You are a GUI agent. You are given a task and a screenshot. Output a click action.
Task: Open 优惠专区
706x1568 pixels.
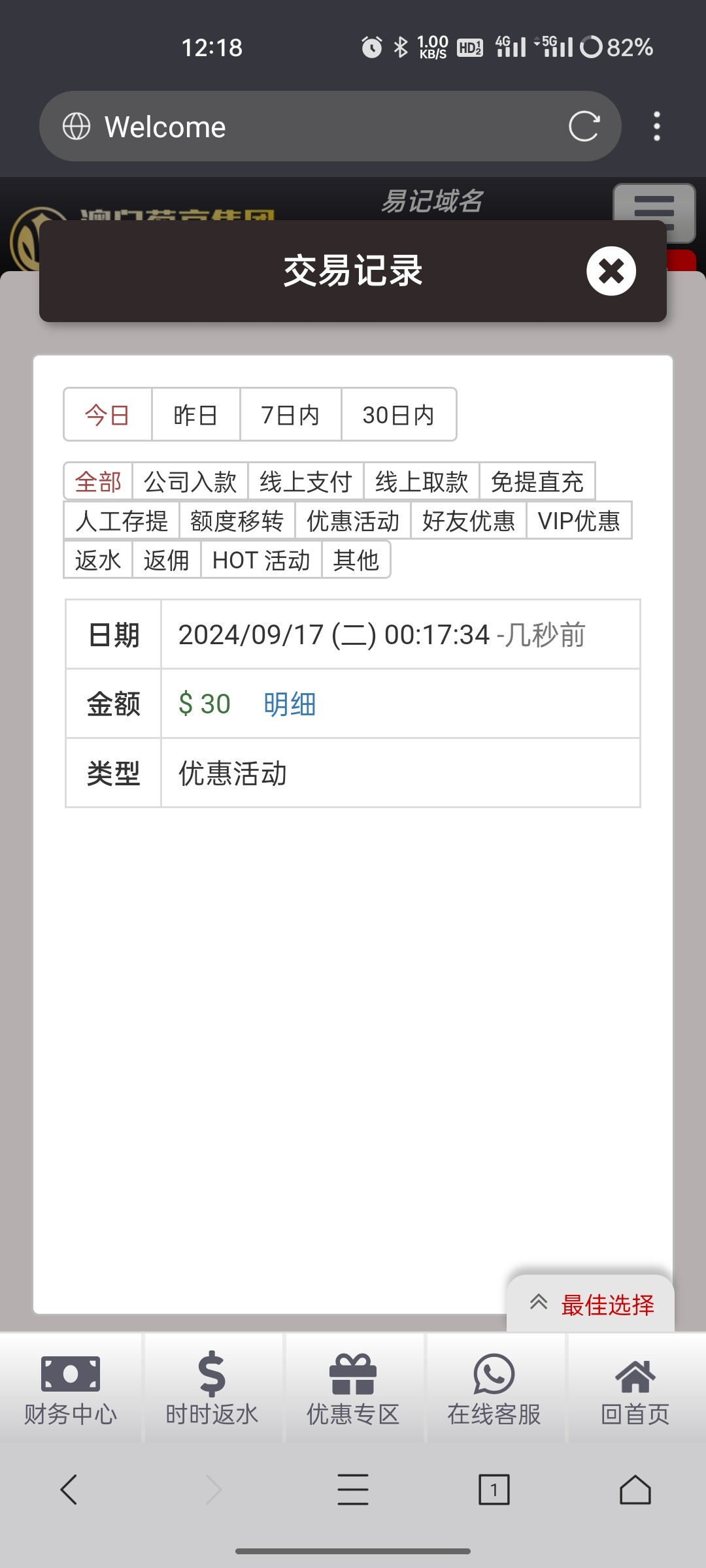(353, 1388)
